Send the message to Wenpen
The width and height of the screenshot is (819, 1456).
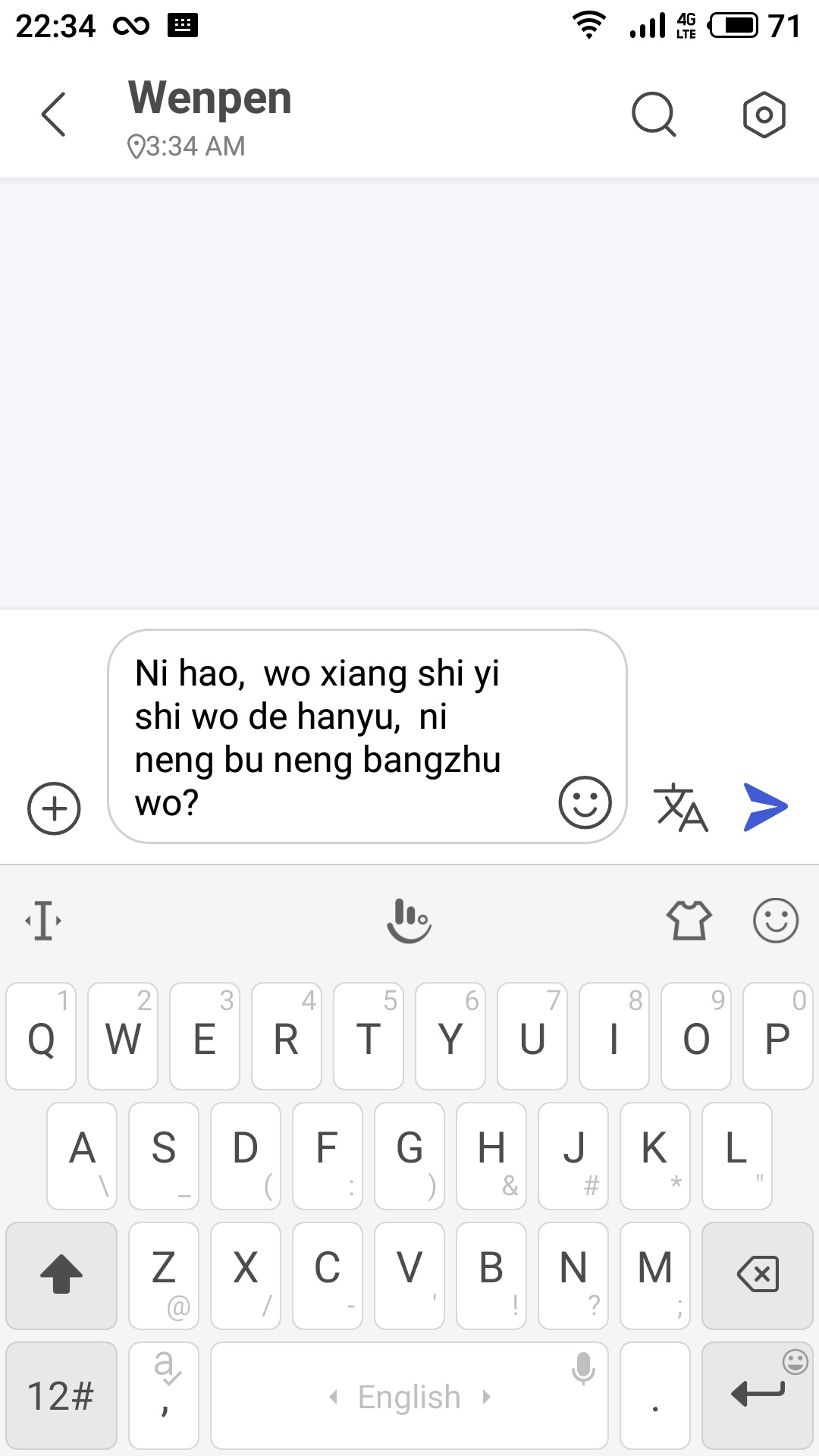(766, 807)
